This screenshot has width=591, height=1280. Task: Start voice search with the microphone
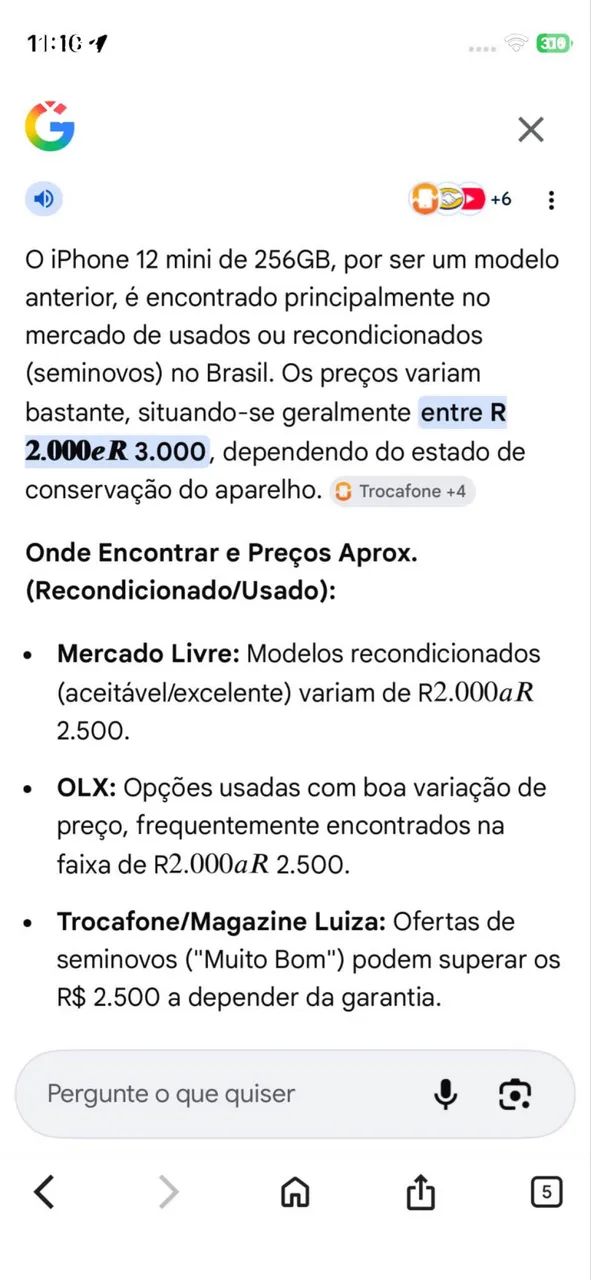coord(446,1094)
